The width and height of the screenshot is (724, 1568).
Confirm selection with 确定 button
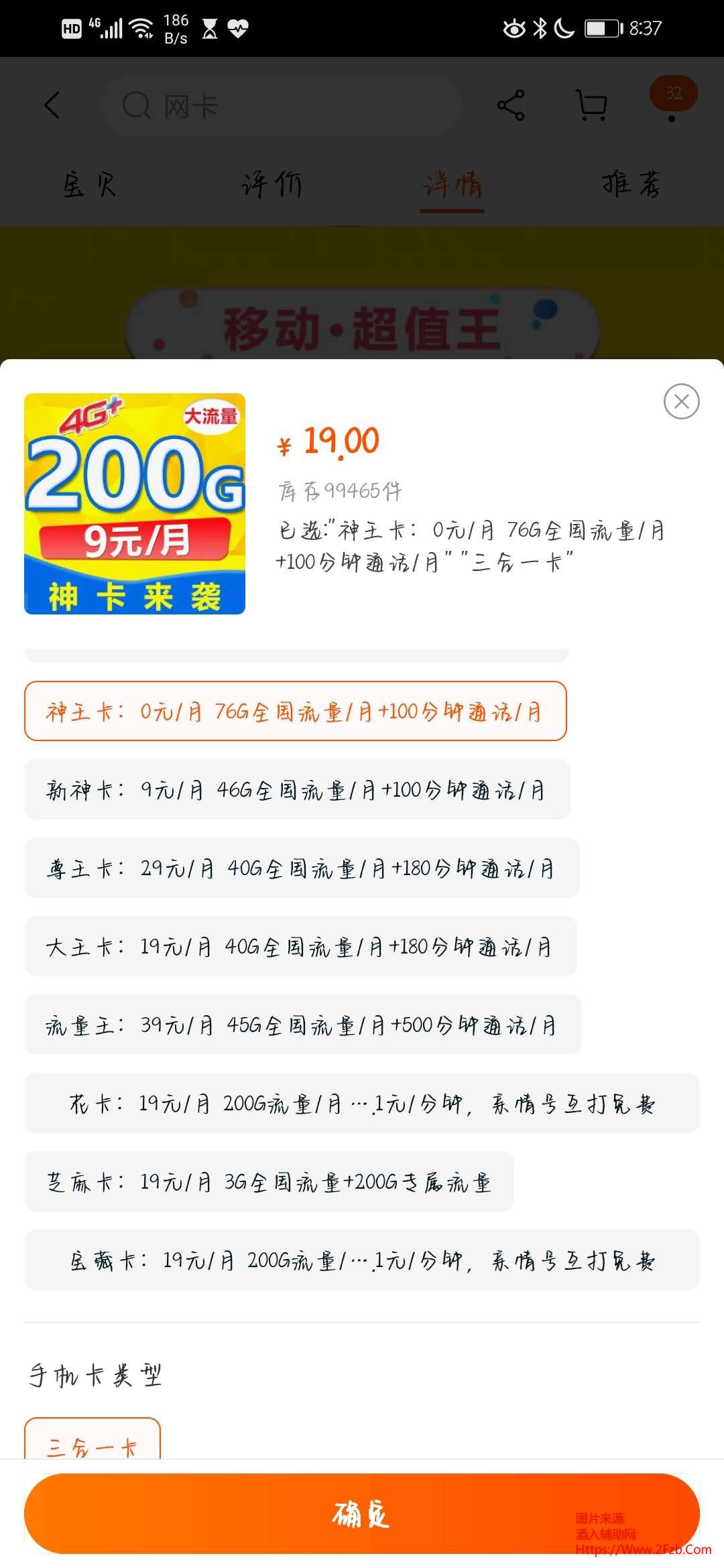pos(361,1513)
